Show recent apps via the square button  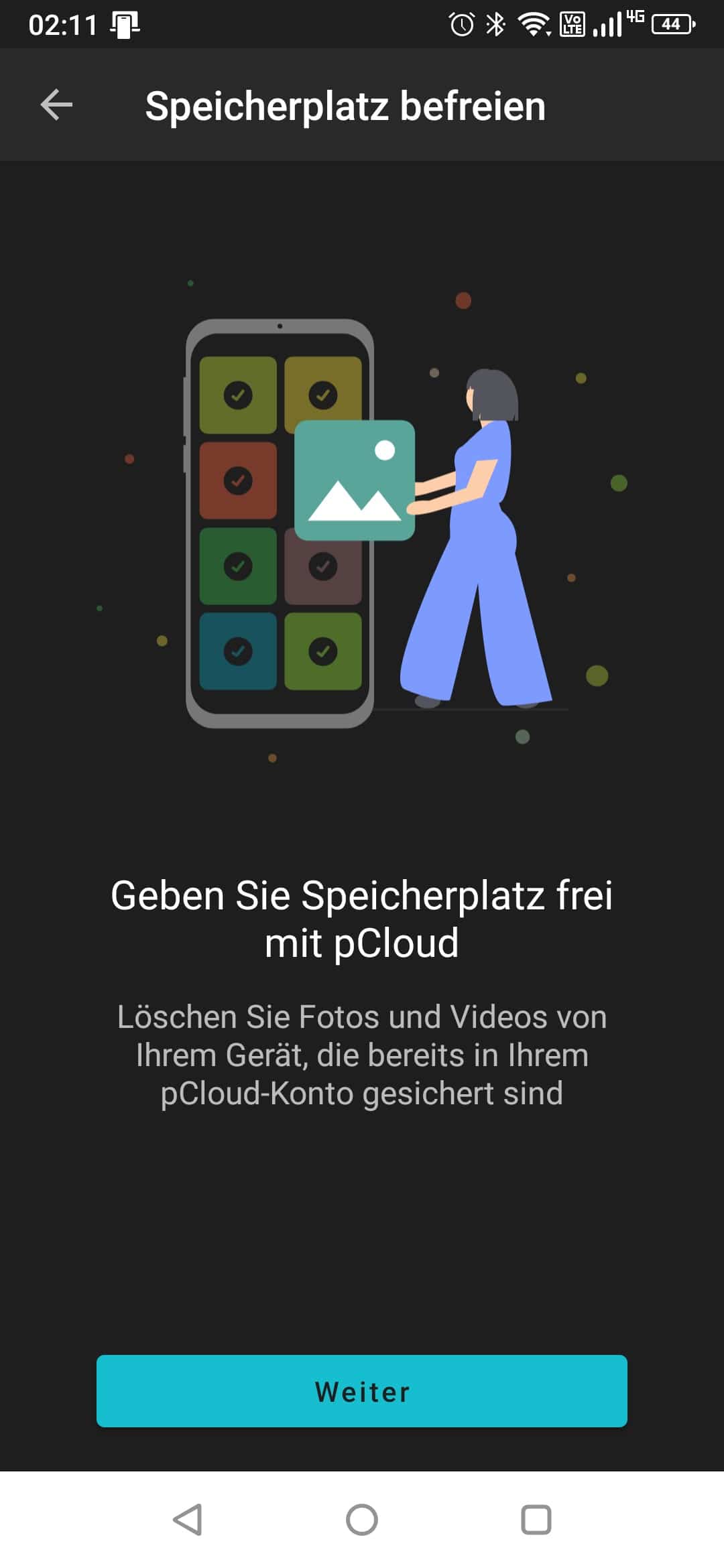[536, 1520]
